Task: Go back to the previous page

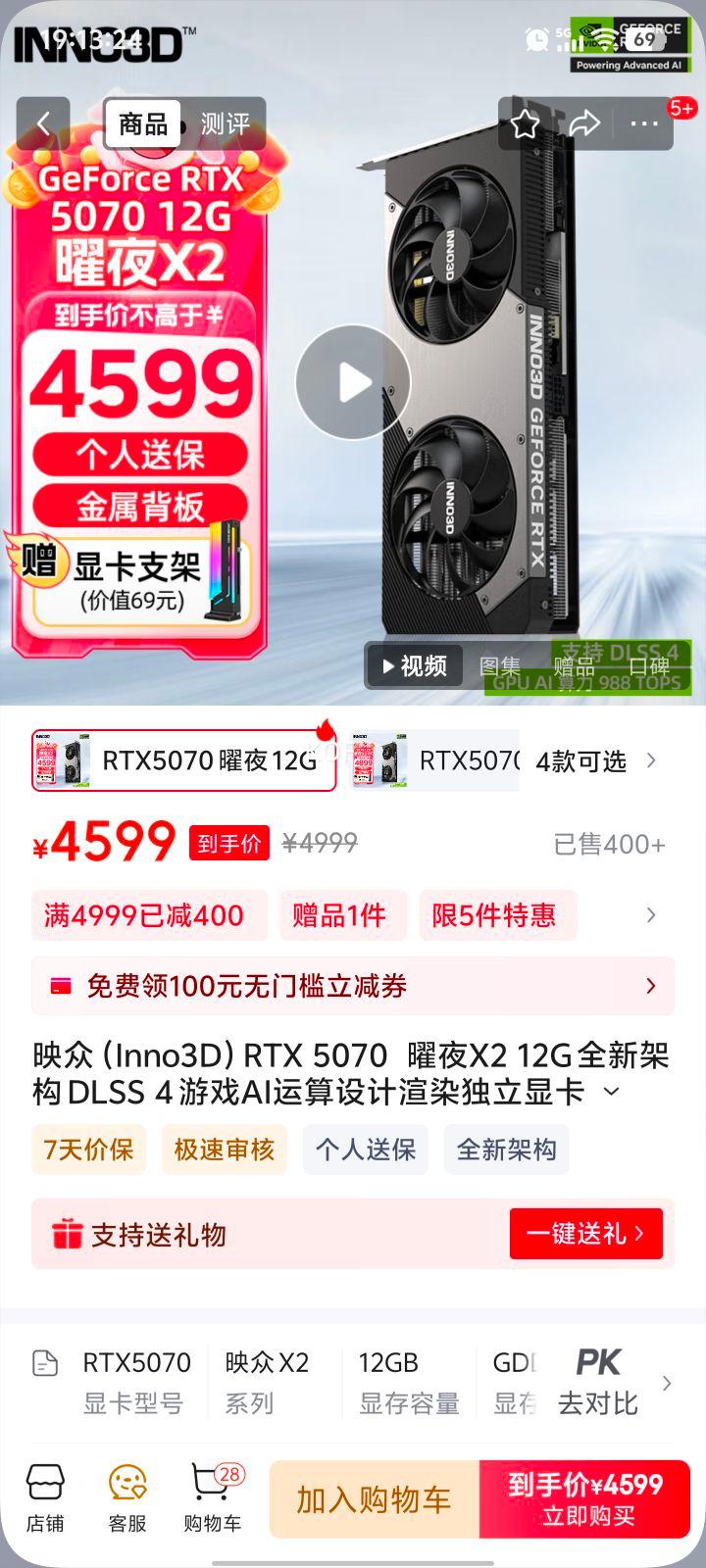Action: (x=43, y=124)
